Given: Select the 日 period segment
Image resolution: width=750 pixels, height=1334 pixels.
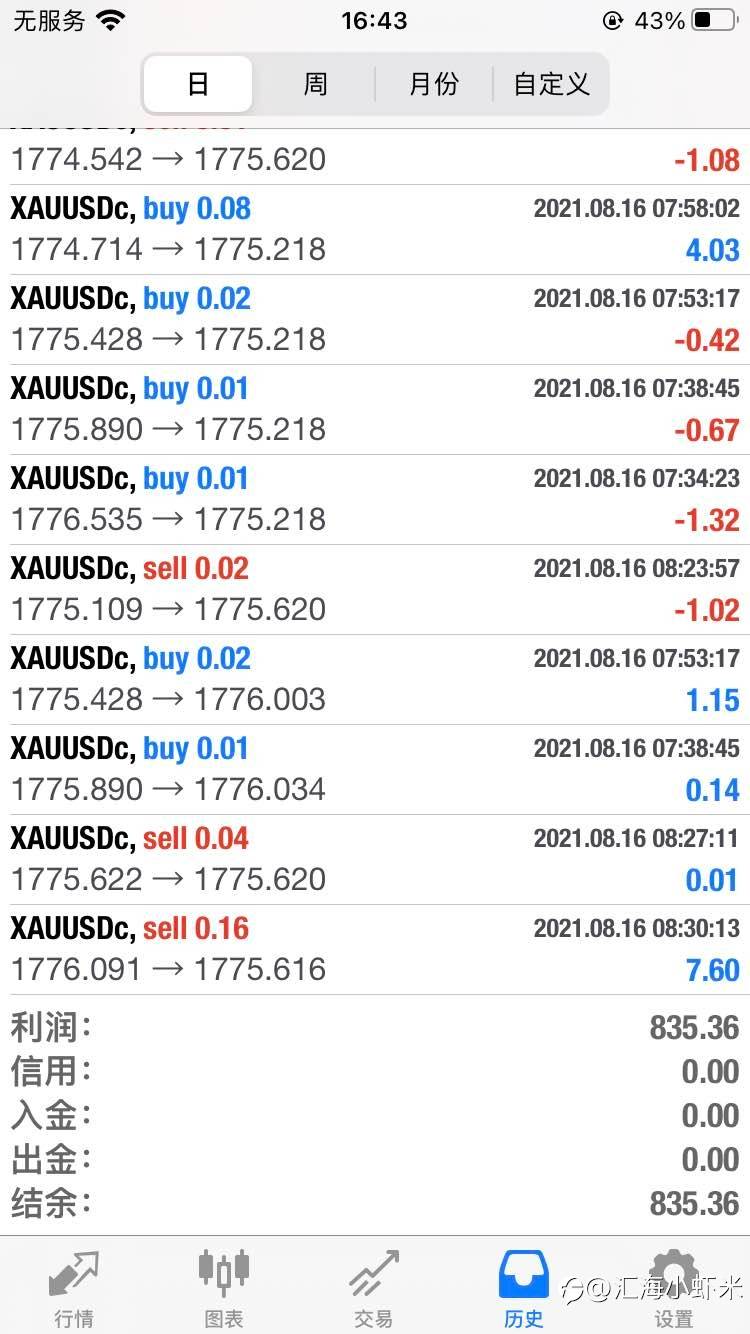Looking at the screenshot, I should 198,84.
